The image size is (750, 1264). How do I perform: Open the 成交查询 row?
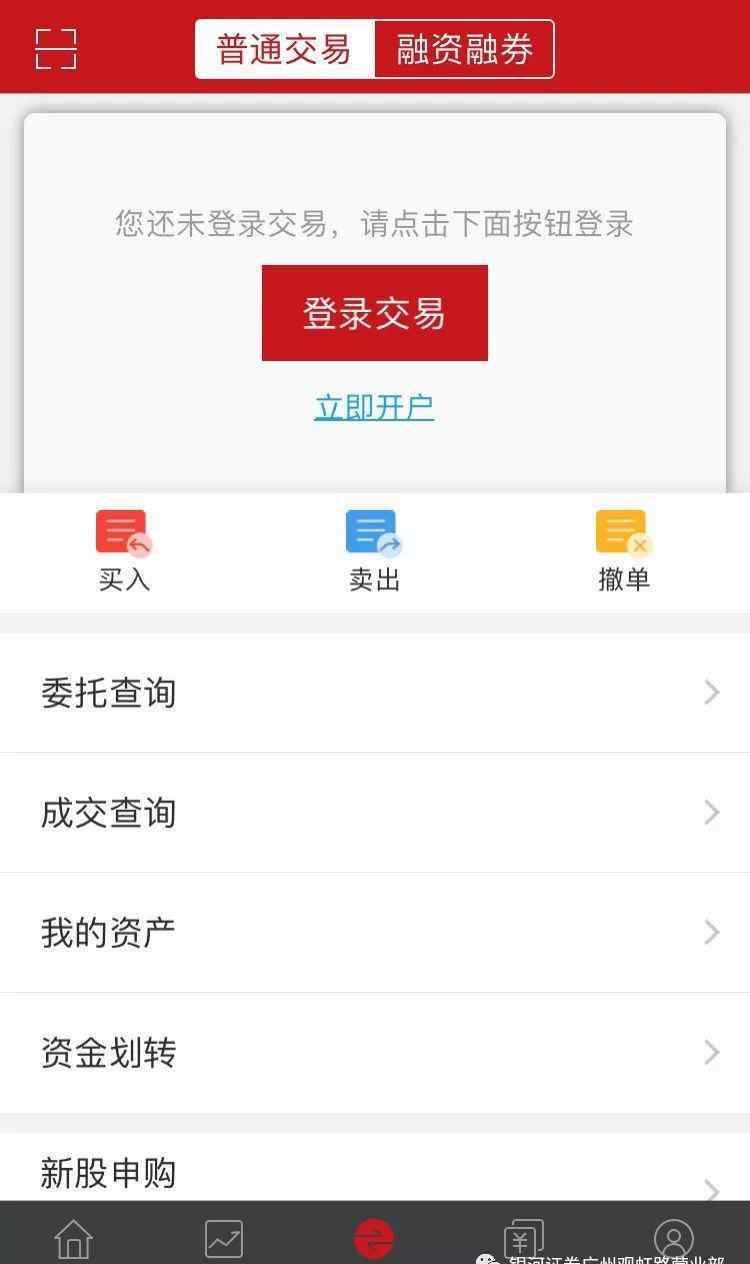pos(375,812)
